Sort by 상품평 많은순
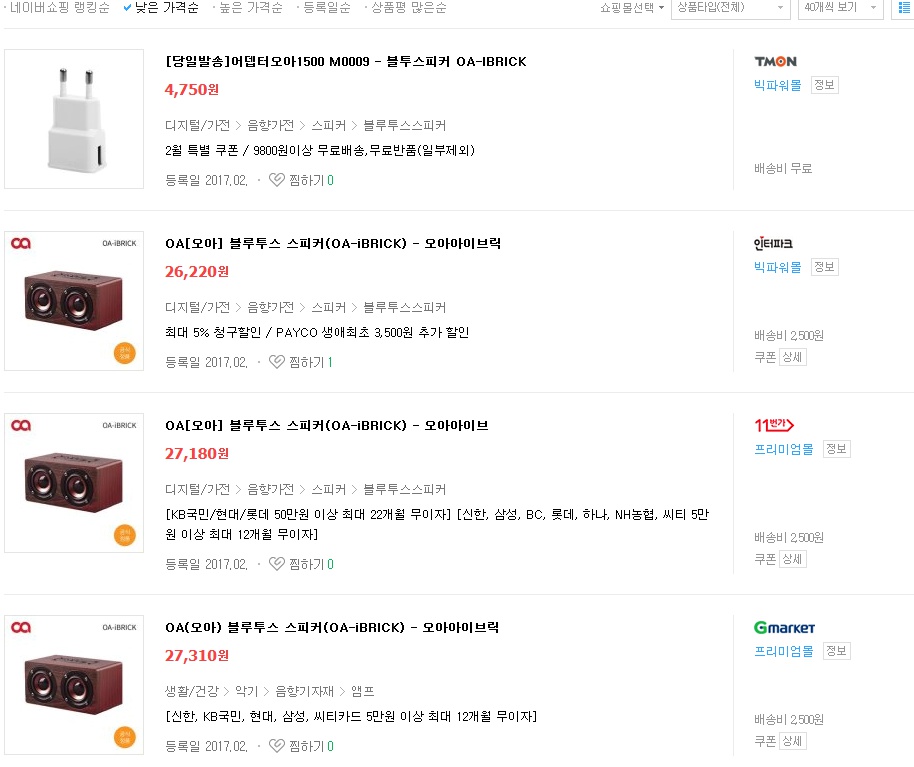 coord(408,8)
